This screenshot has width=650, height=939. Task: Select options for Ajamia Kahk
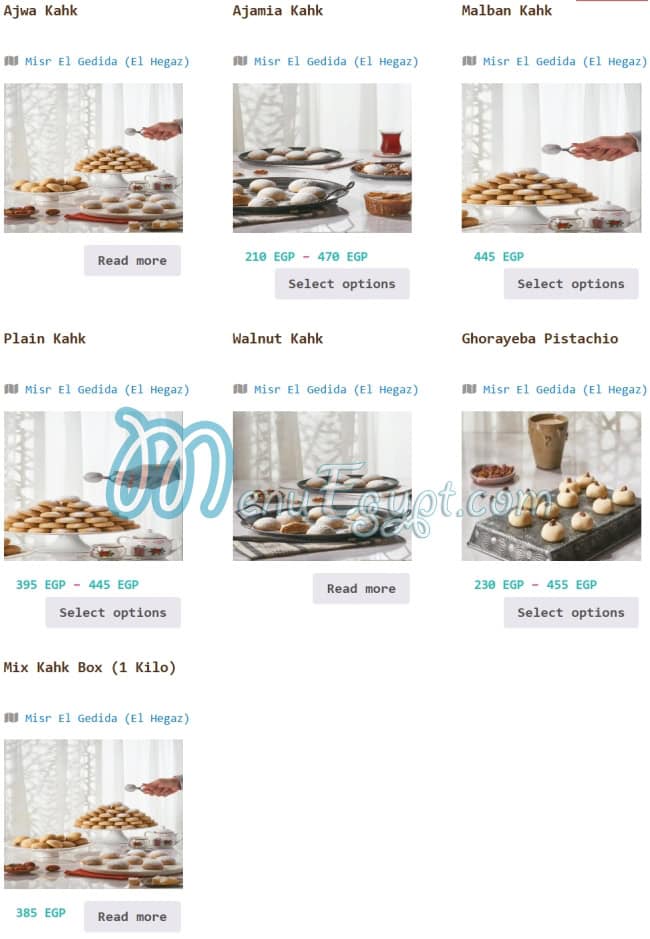[342, 284]
